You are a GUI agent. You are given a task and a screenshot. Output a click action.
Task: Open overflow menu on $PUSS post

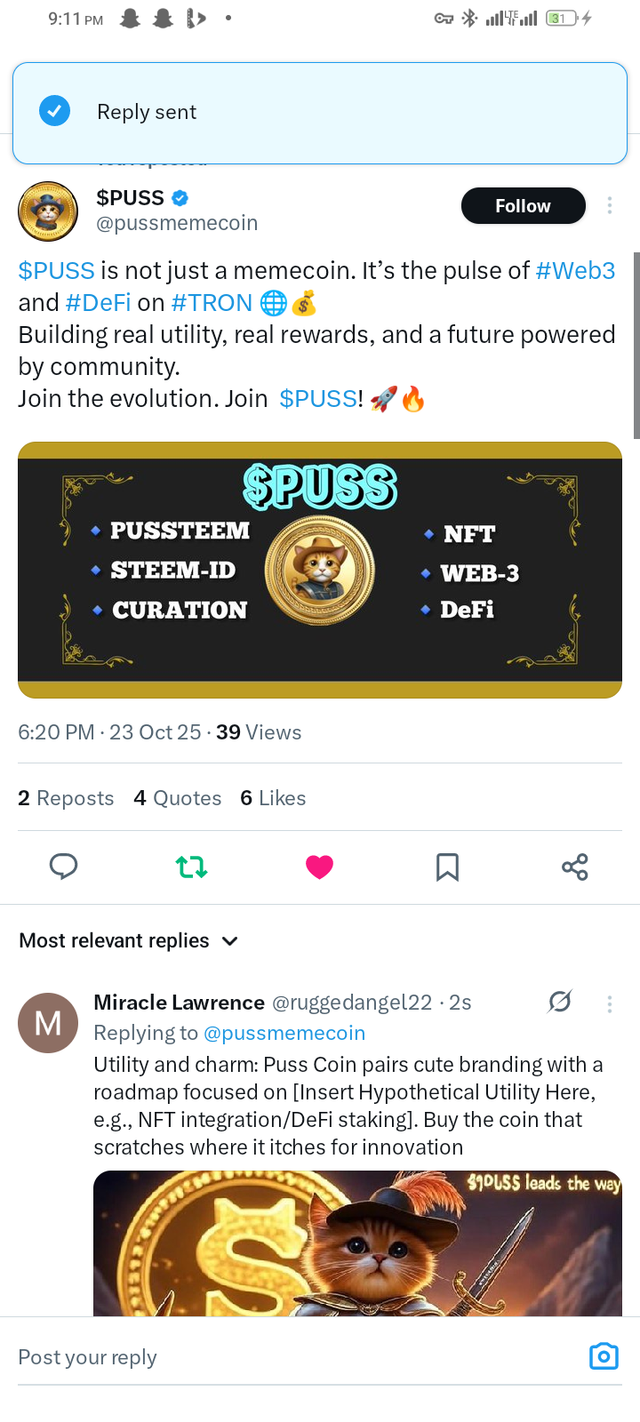(x=609, y=206)
